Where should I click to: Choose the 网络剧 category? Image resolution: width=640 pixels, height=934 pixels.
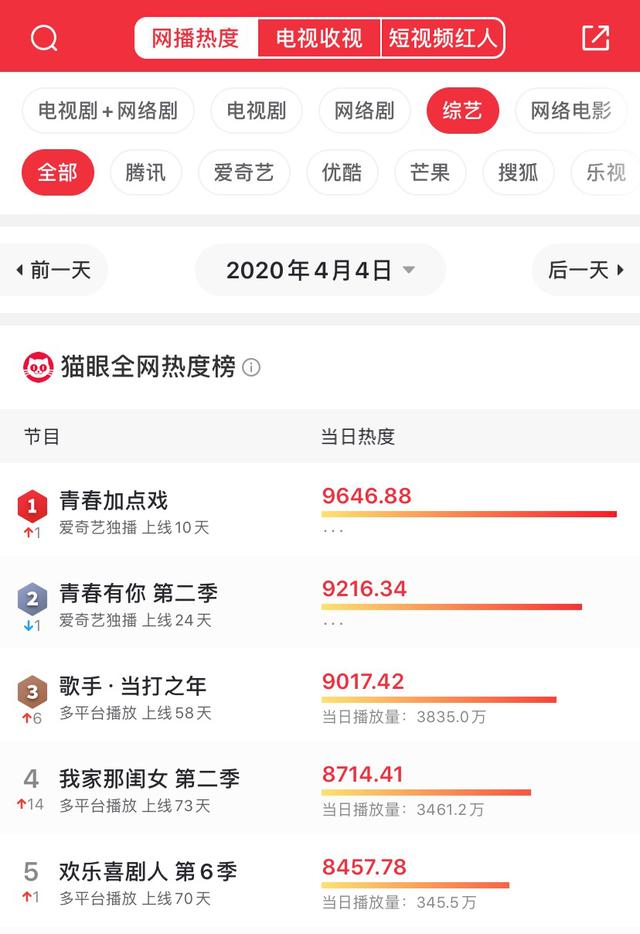click(x=364, y=111)
